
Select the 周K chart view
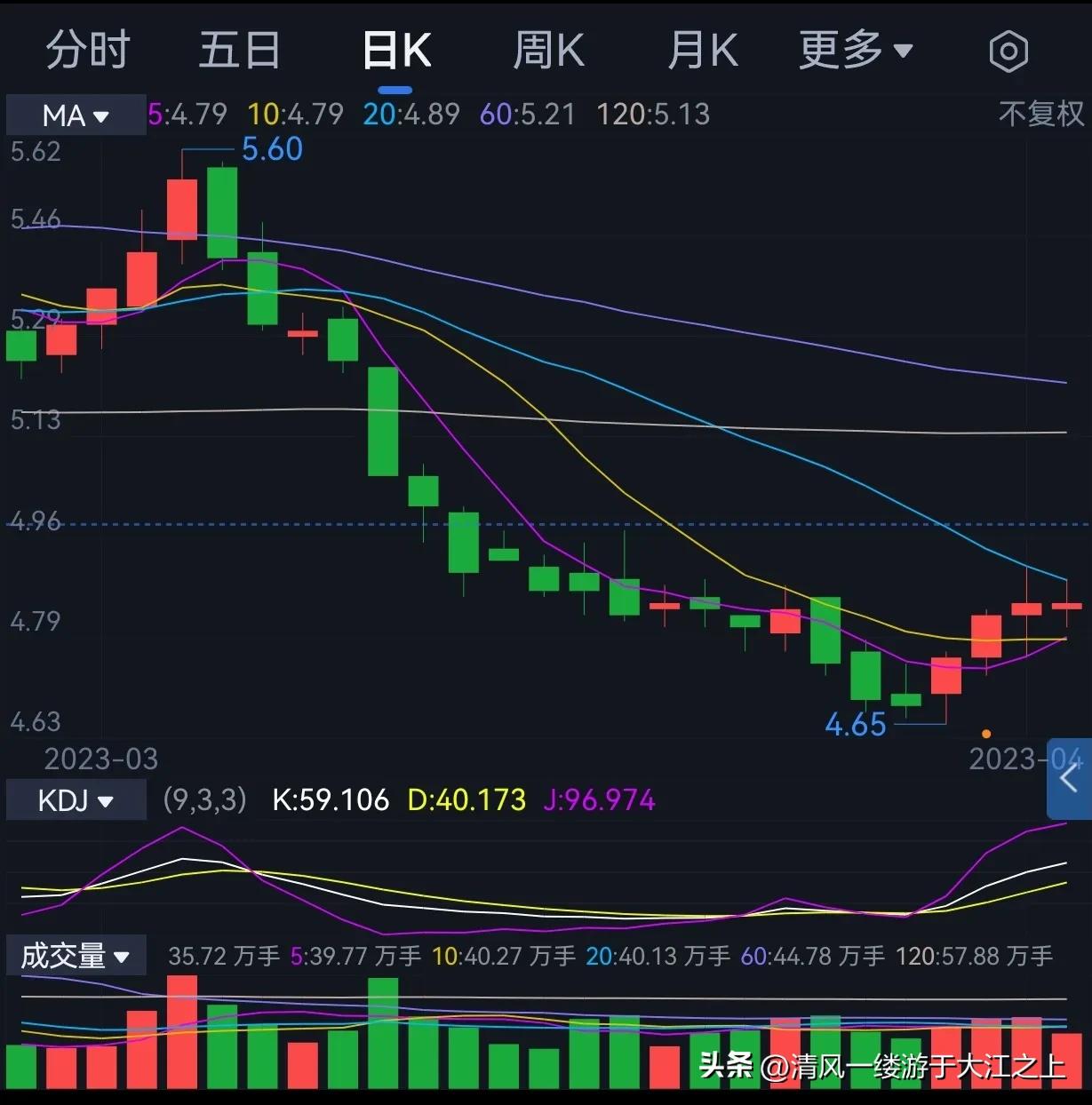coord(548,50)
